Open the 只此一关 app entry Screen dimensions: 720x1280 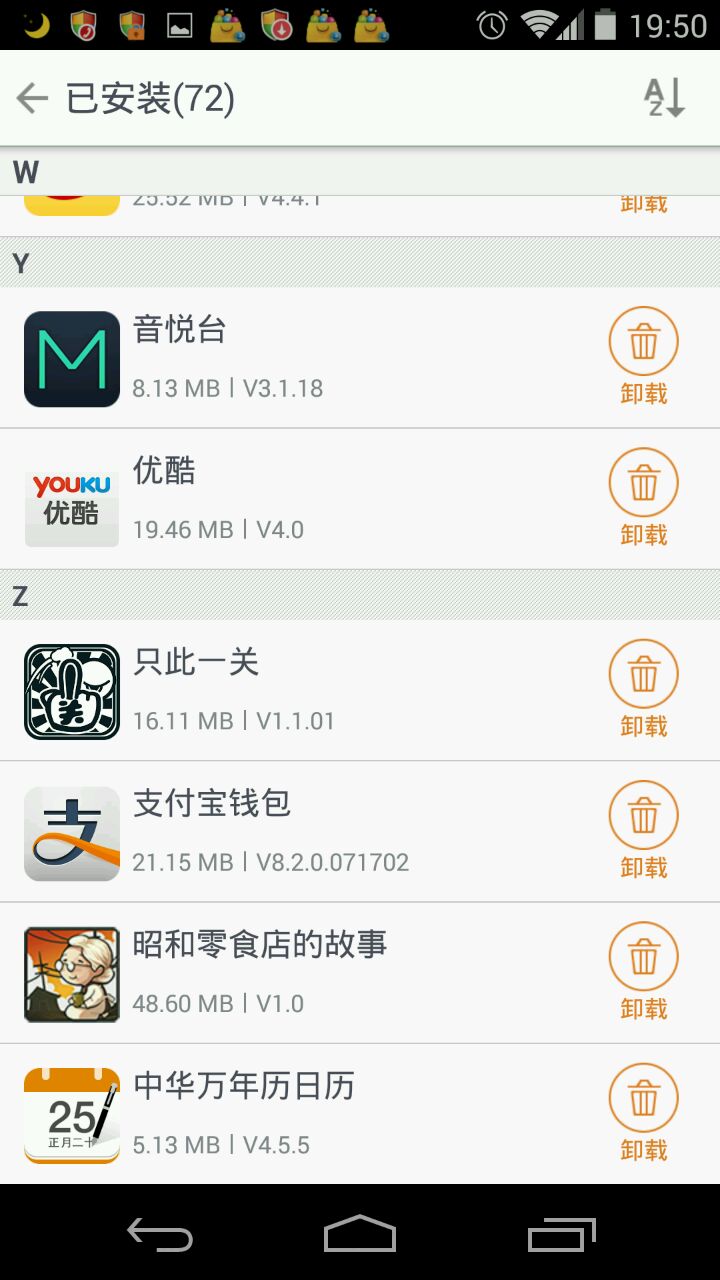(300, 691)
